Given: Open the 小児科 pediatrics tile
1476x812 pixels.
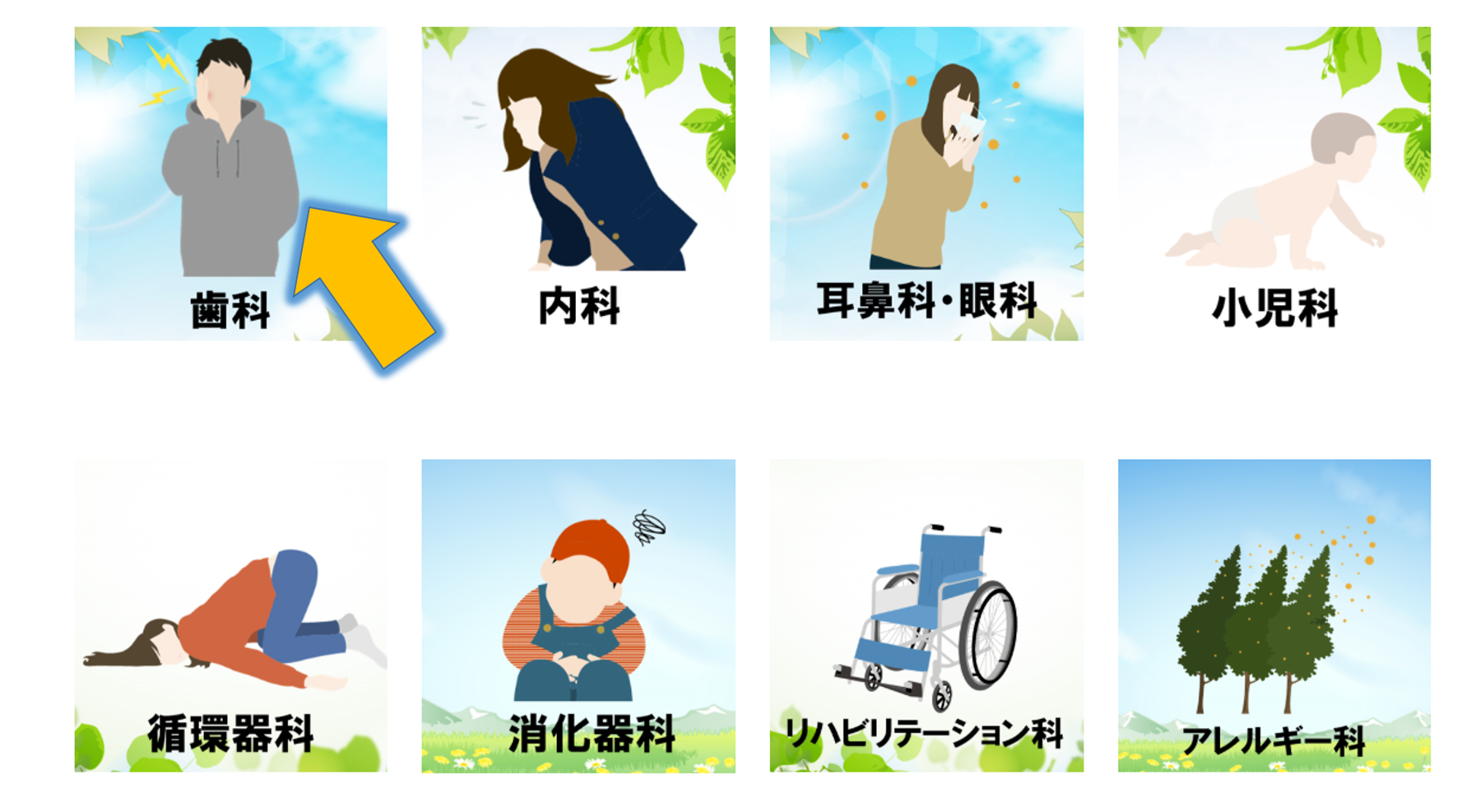Looking at the screenshot, I should click(1274, 183).
